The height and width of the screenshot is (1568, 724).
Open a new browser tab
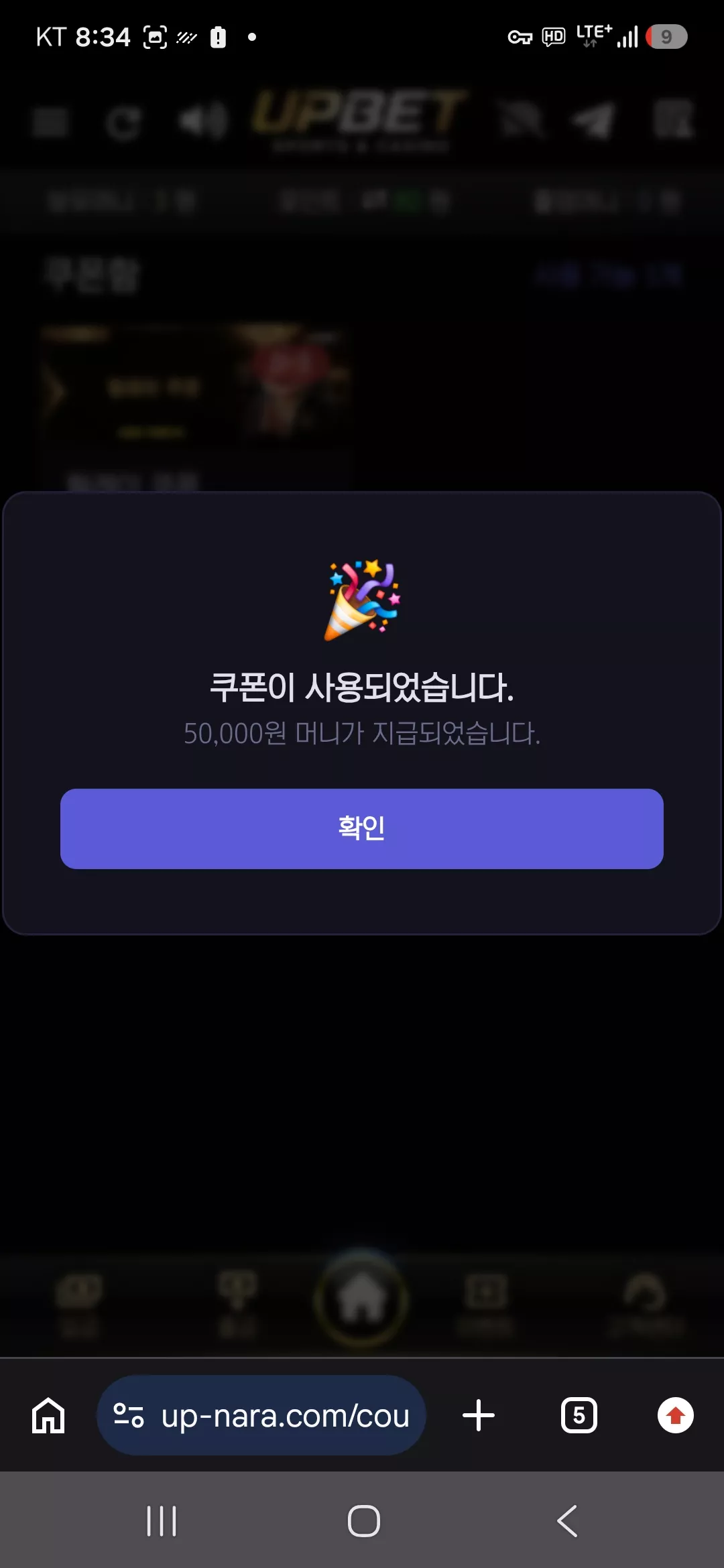coord(479,1415)
